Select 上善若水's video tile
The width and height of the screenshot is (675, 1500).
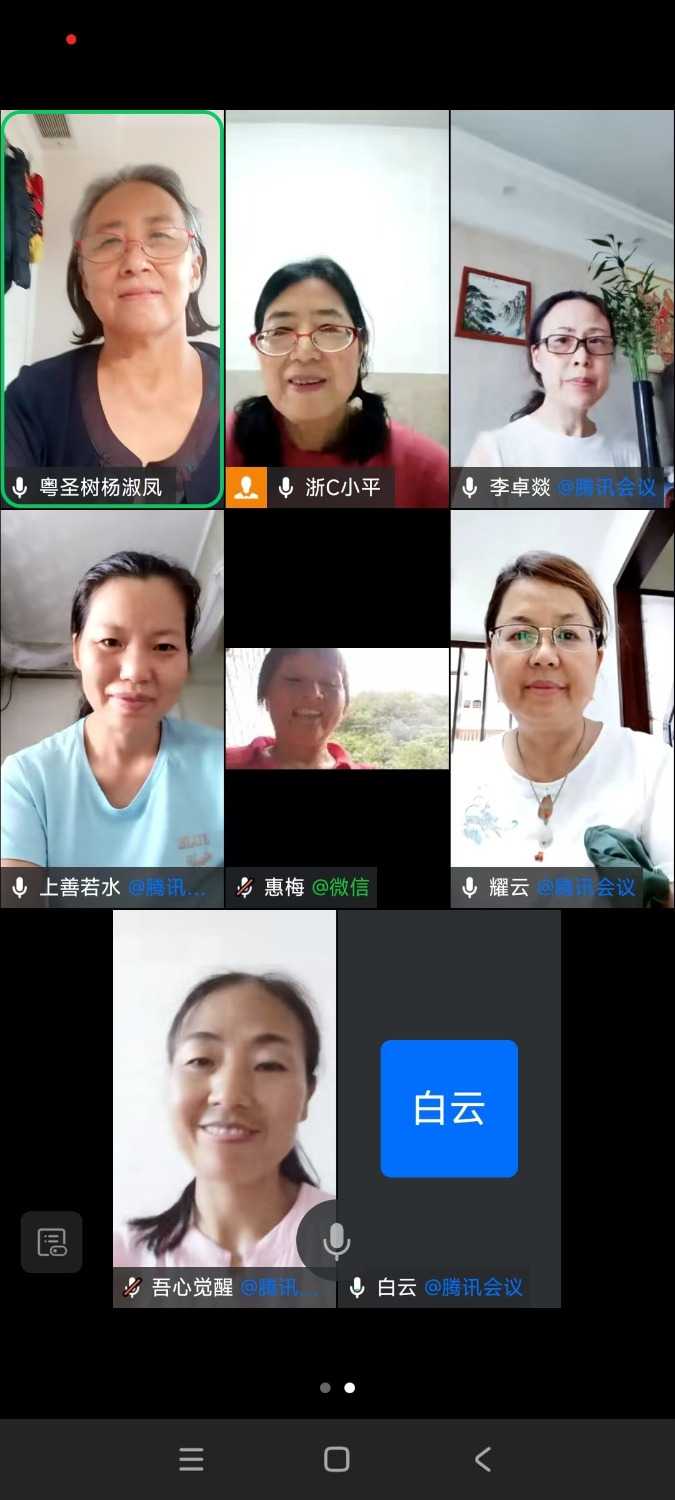pyautogui.click(x=112, y=700)
